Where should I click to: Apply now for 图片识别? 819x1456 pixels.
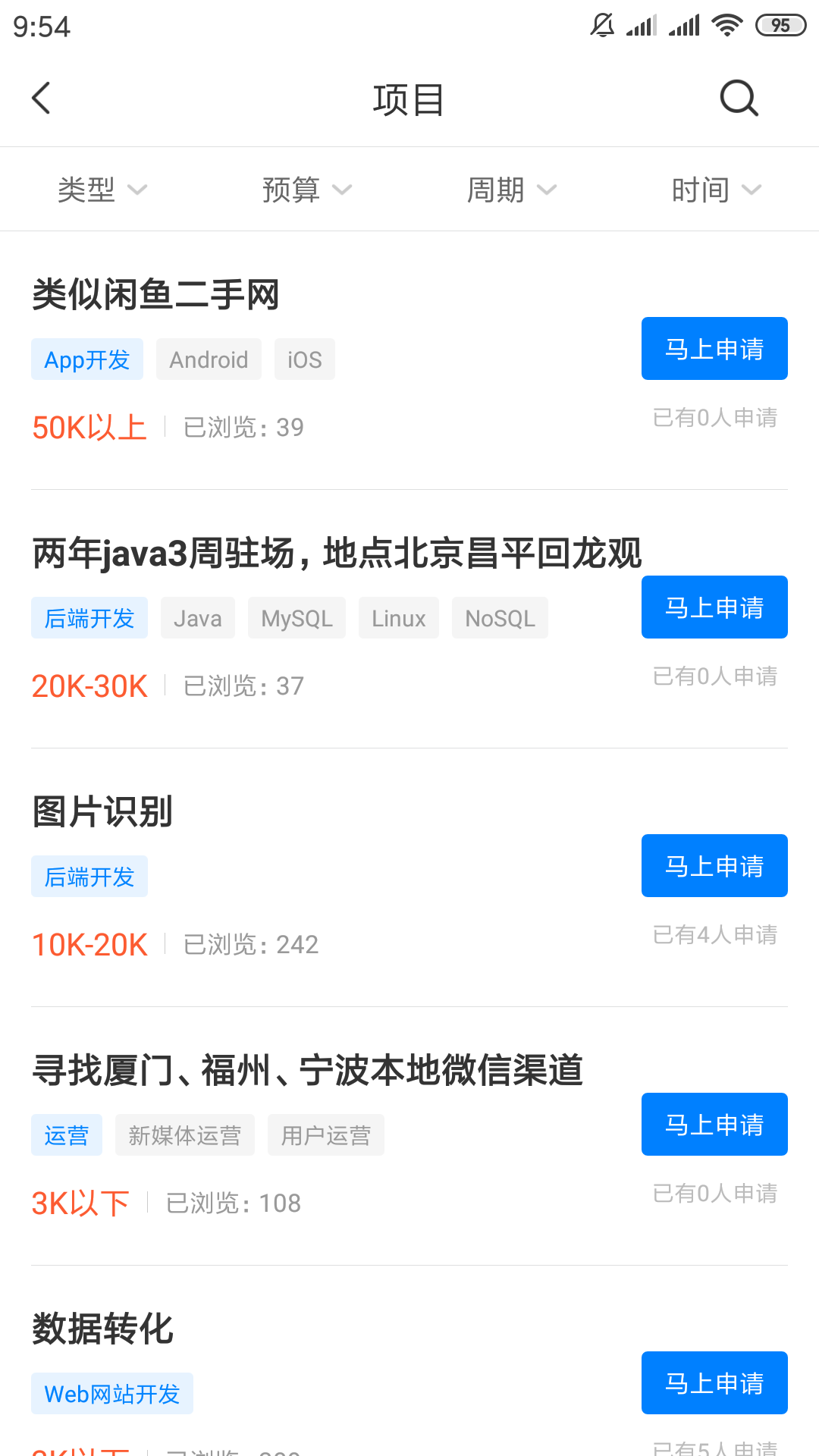click(x=714, y=866)
